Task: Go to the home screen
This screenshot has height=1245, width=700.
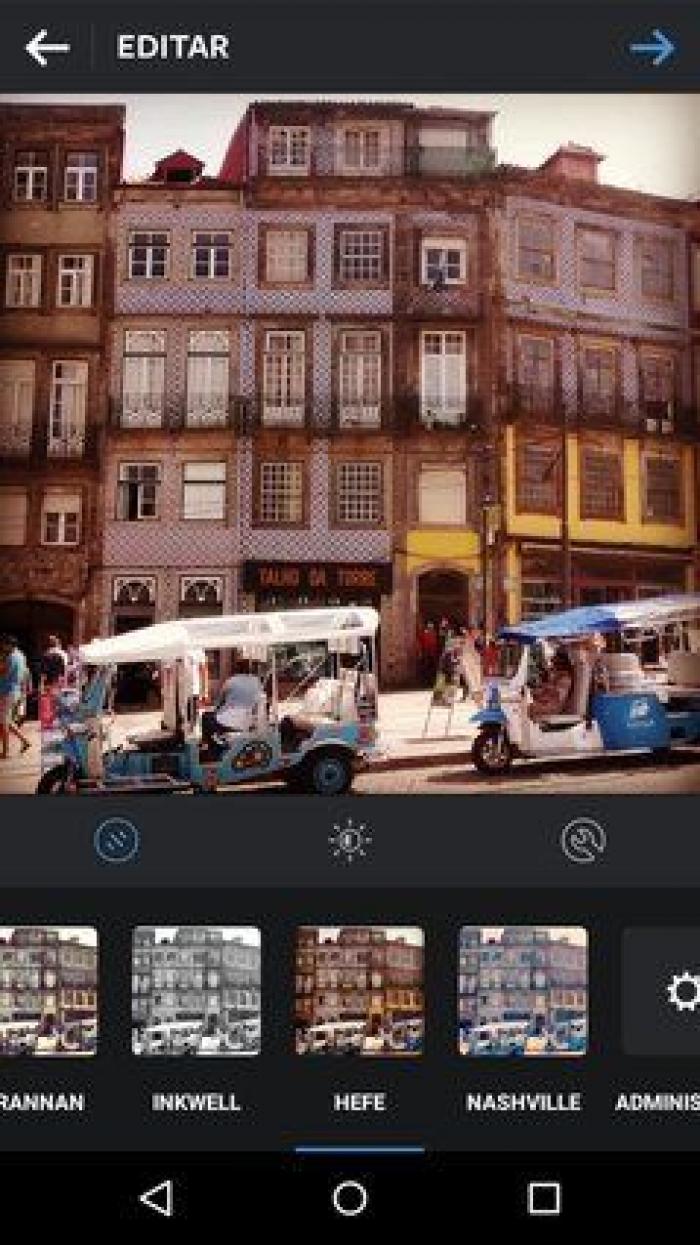Action: [x=350, y=1197]
